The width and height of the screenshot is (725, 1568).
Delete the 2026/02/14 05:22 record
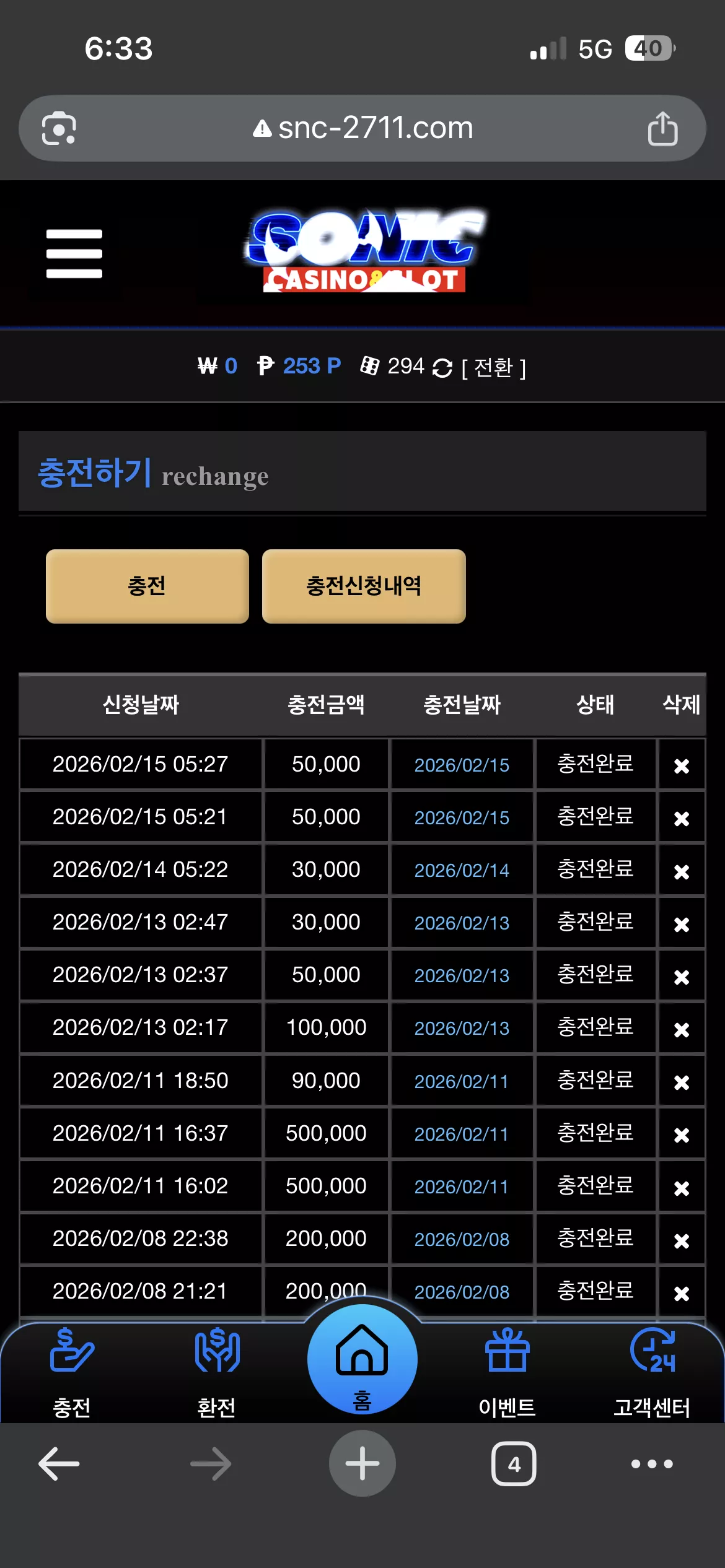pos(682,871)
